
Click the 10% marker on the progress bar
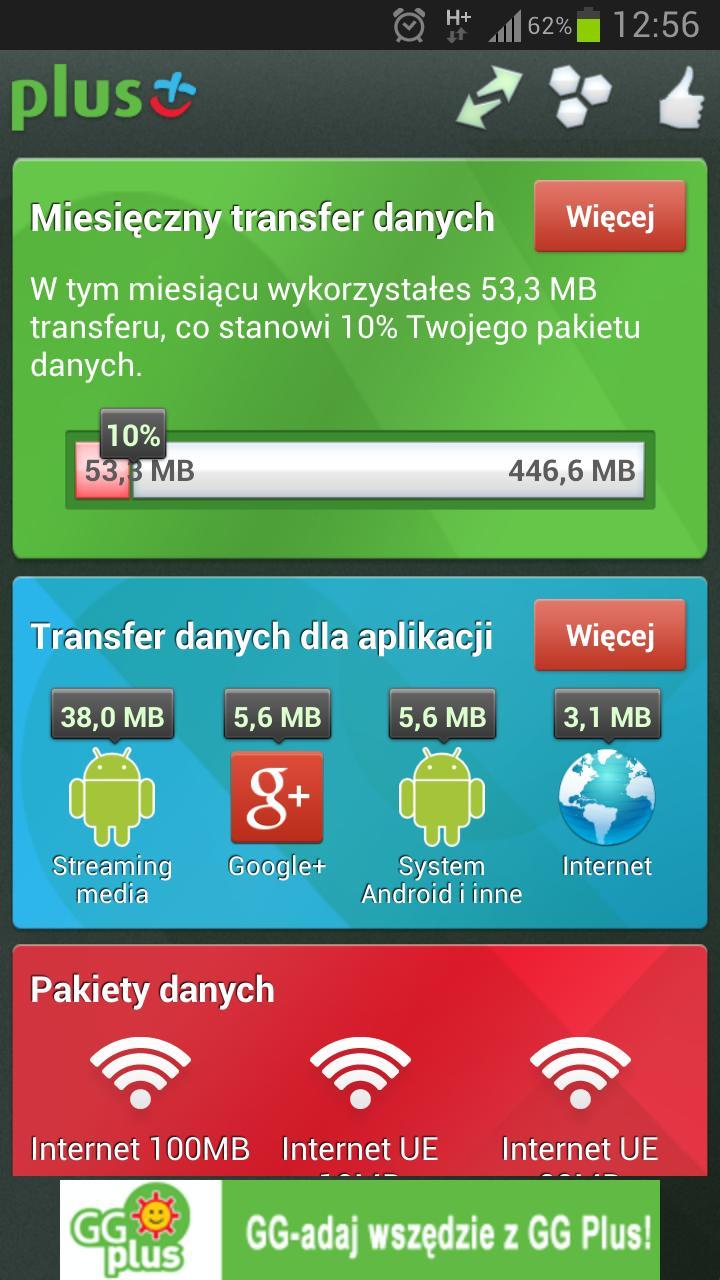pyautogui.click(x=131, y=436)
